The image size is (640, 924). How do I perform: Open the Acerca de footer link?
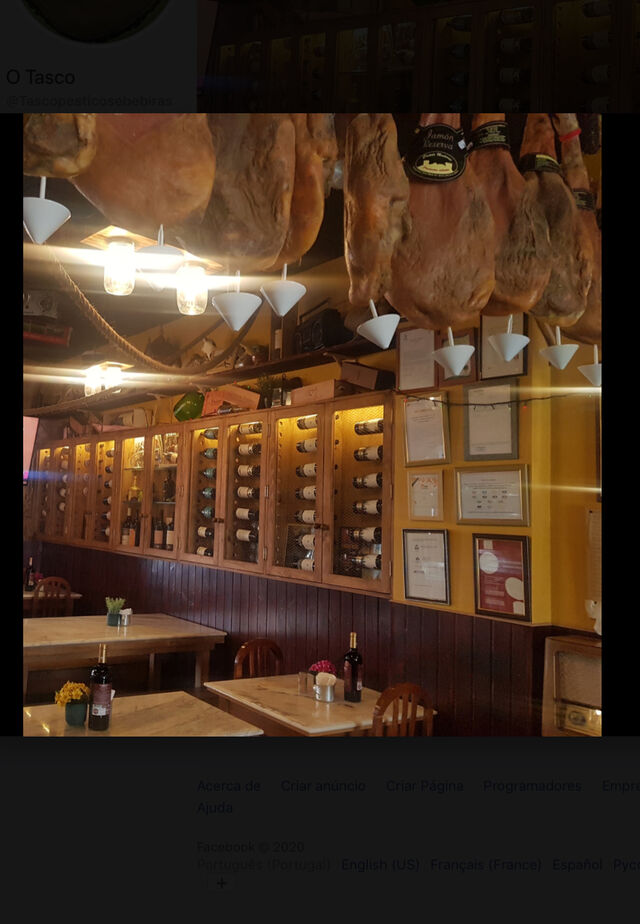tap(229, 786)
